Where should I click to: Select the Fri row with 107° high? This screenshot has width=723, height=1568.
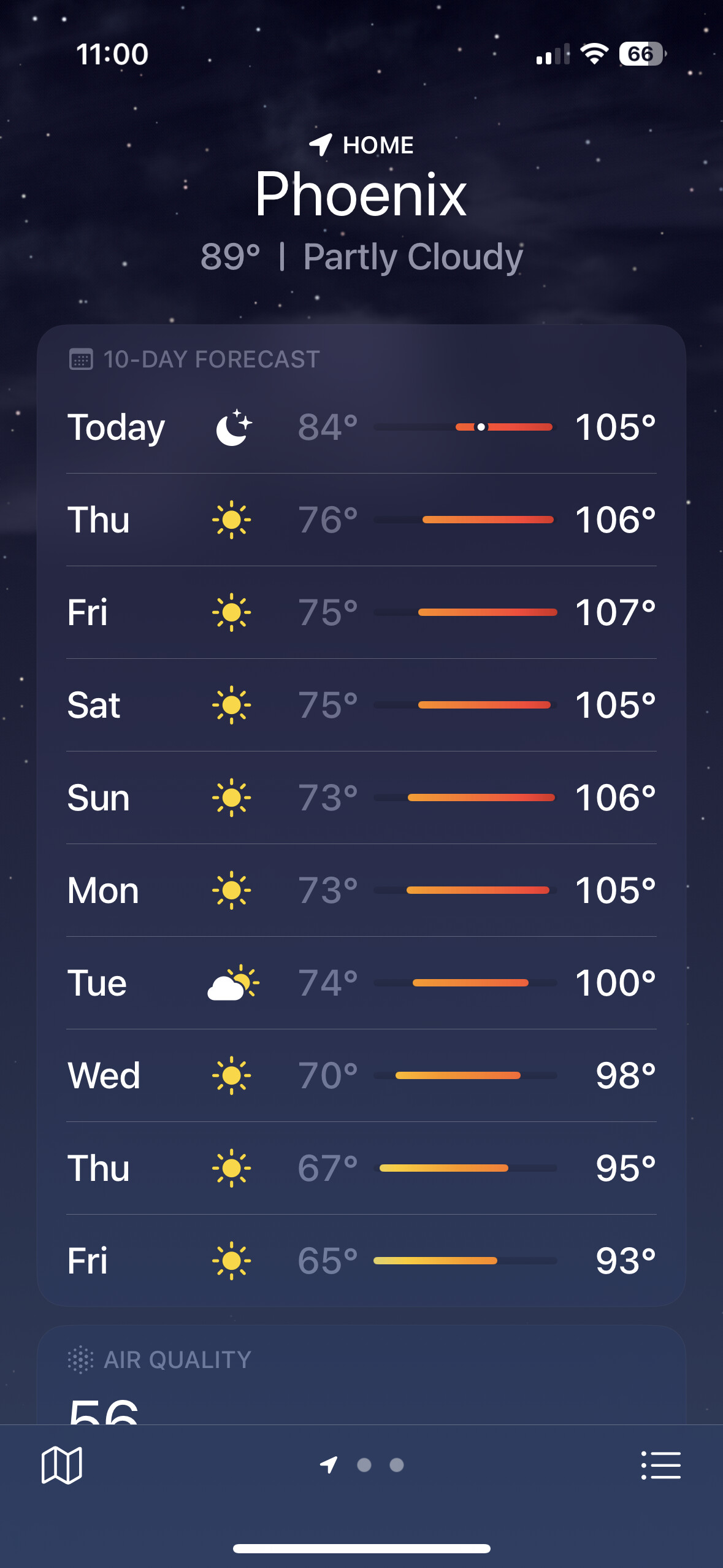pos(361,612)
